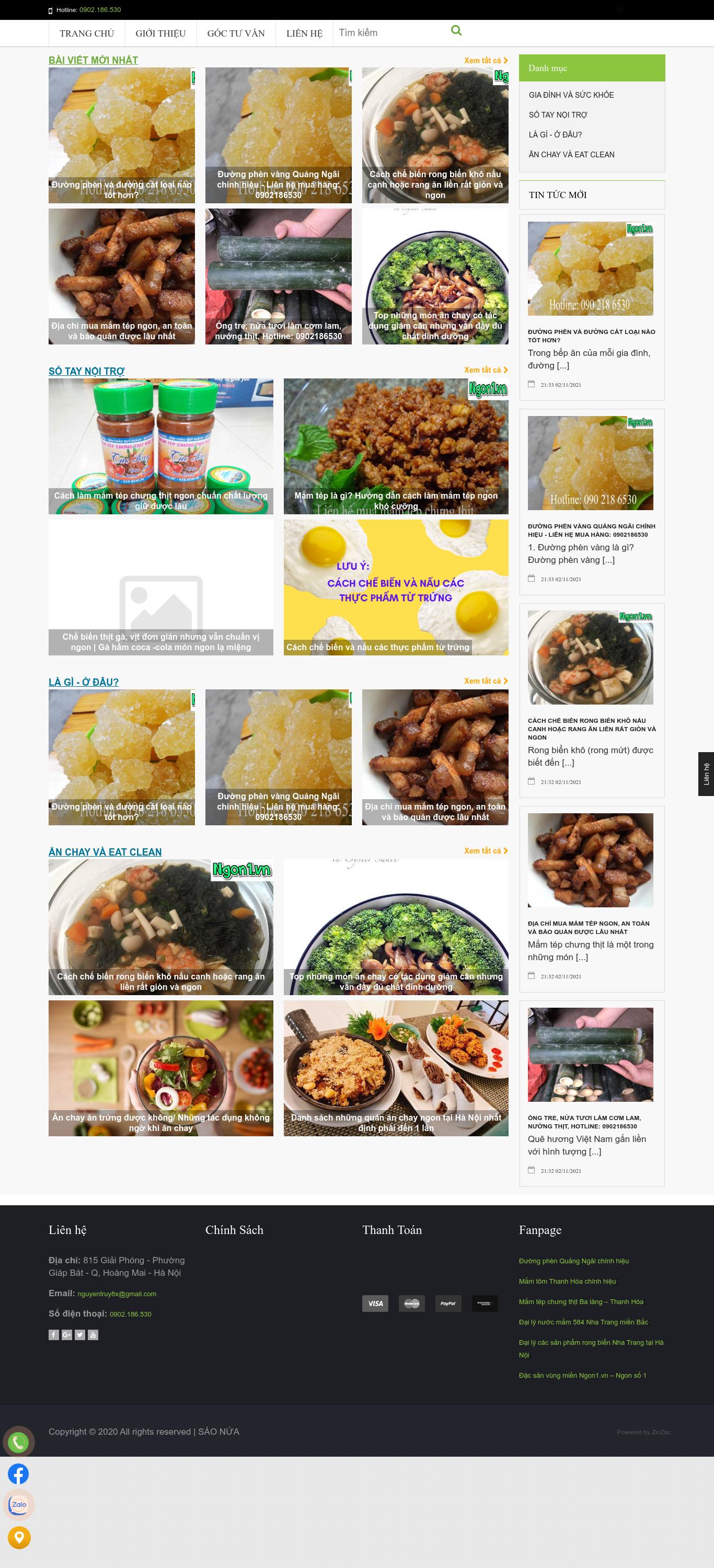Switch to GÓC TƯ VẤN

[x=236, y=33]
